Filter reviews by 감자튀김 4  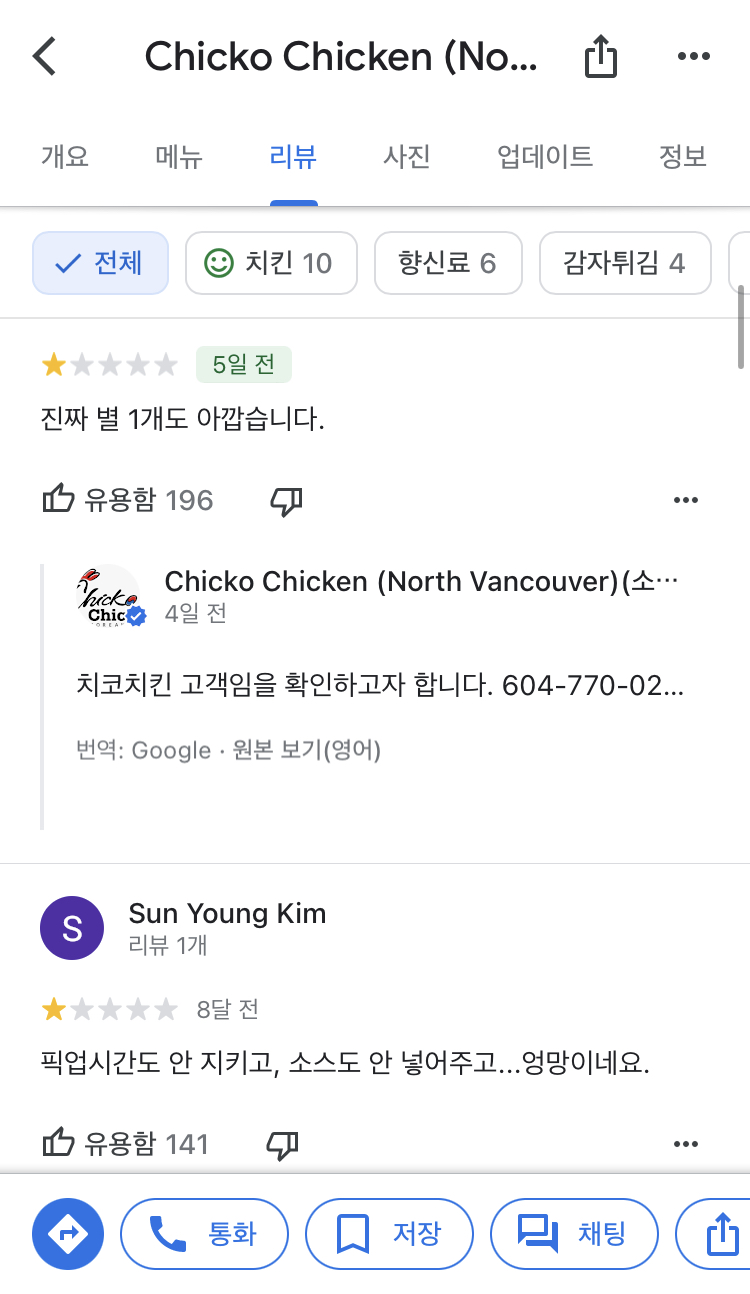[x=625, y=263]
